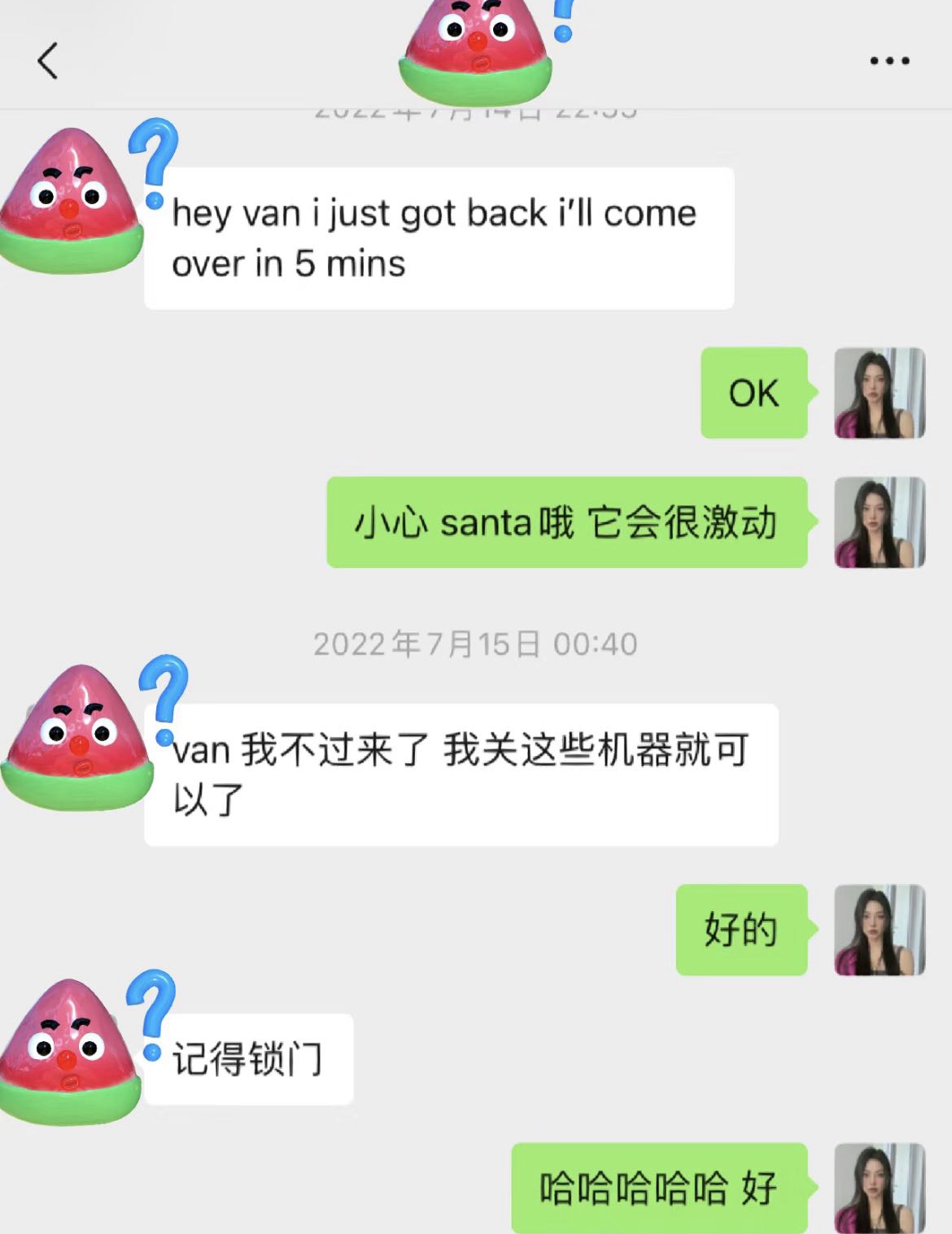The width and height of the screenshot is (952, 1234).
Task: Select the message saying hey van i just got back
Action: [439, 238]
